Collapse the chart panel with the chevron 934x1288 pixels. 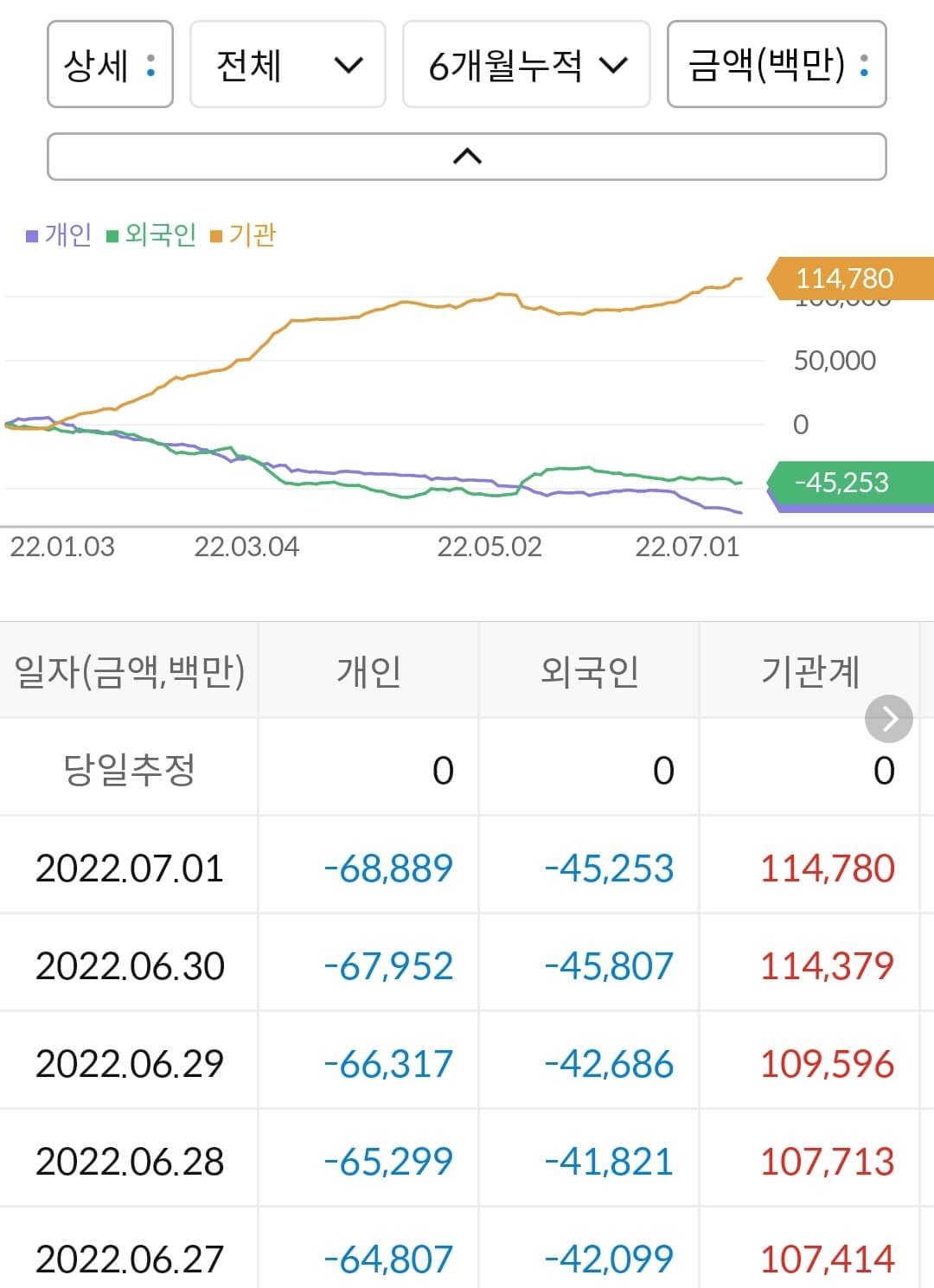point(467,156)
